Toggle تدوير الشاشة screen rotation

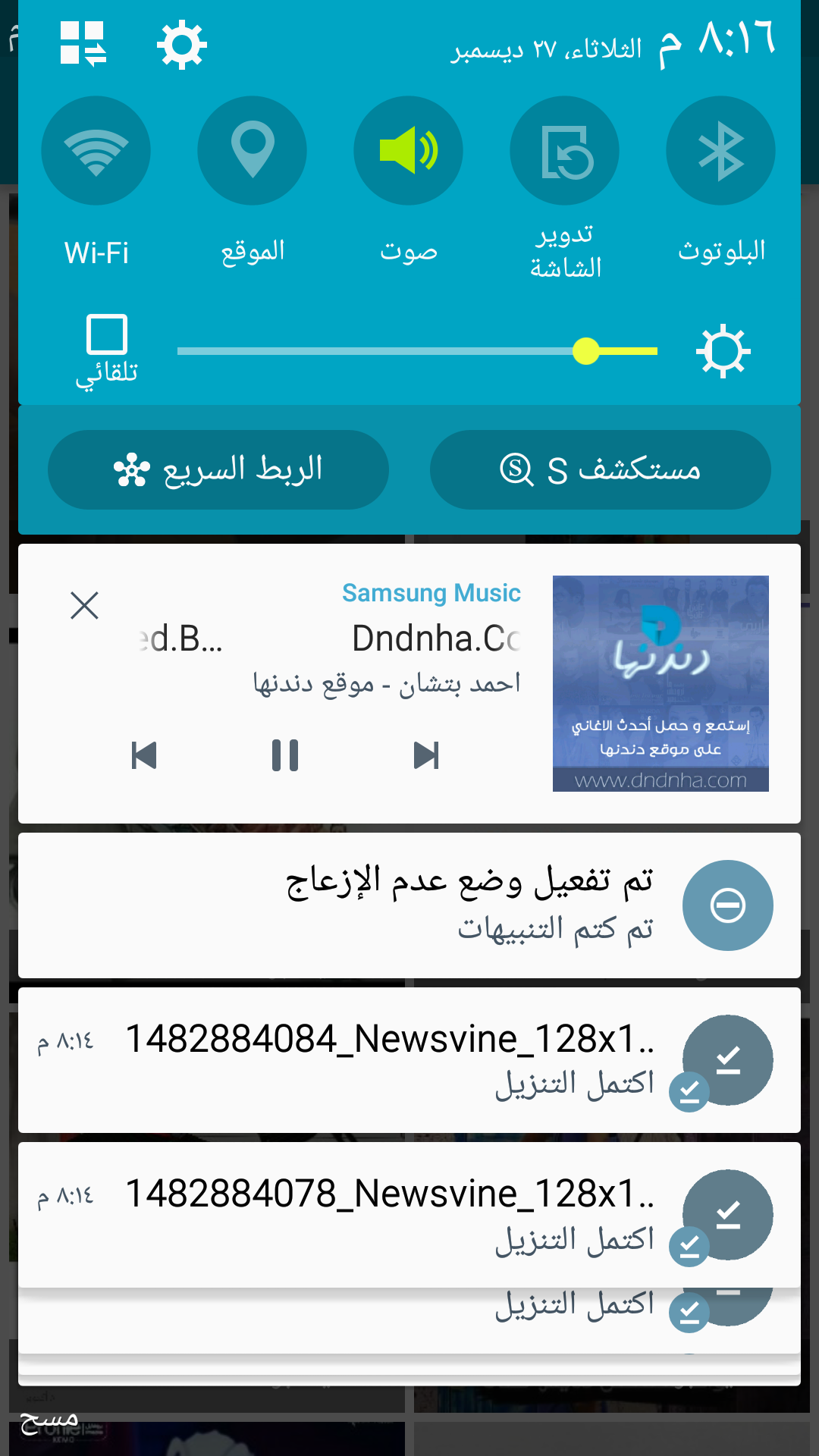565,151
